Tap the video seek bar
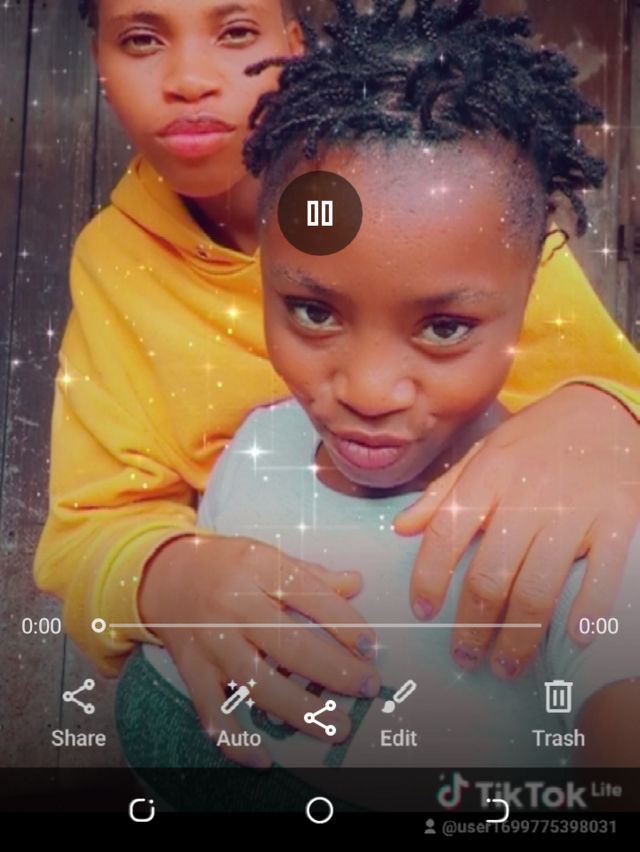 [320, 626]
